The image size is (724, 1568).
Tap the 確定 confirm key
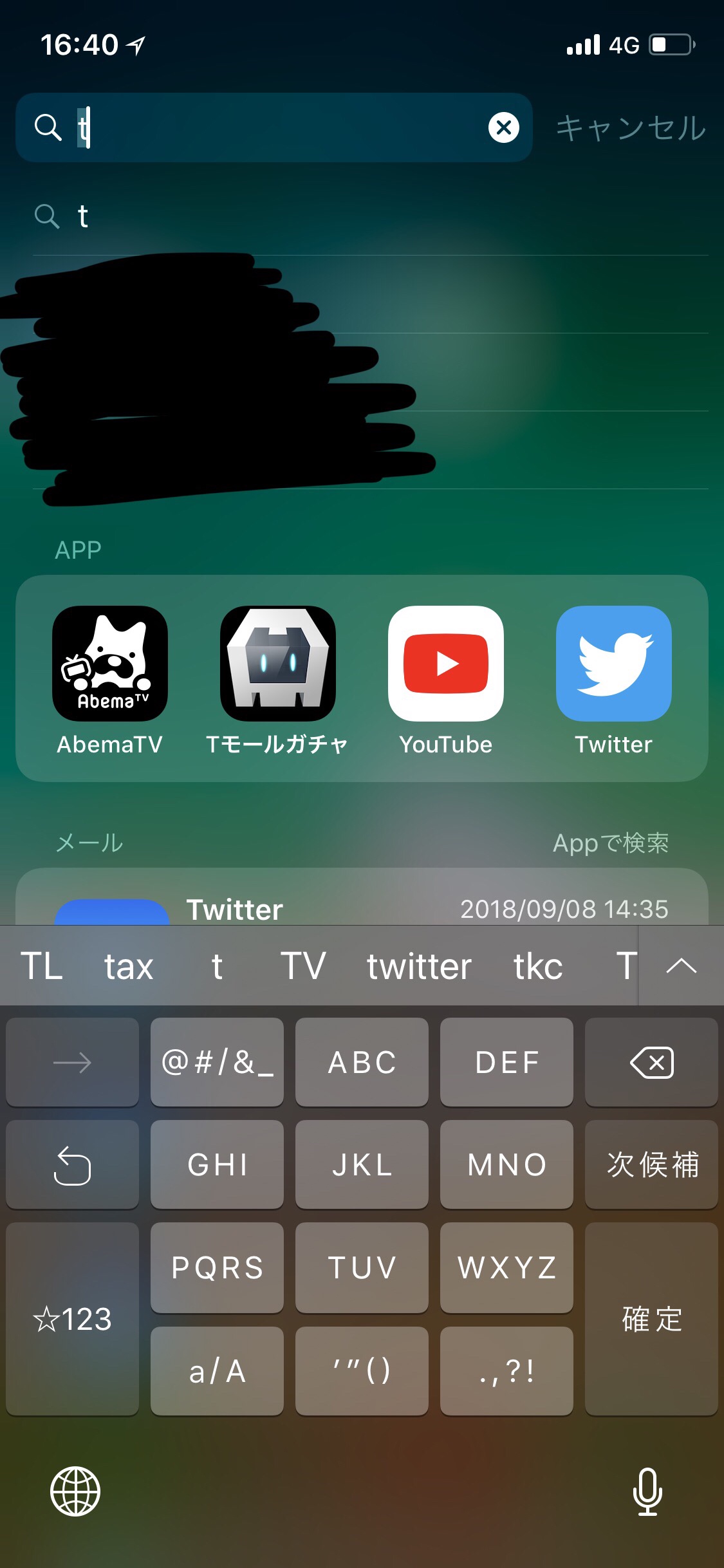(x=651, y=1319)
